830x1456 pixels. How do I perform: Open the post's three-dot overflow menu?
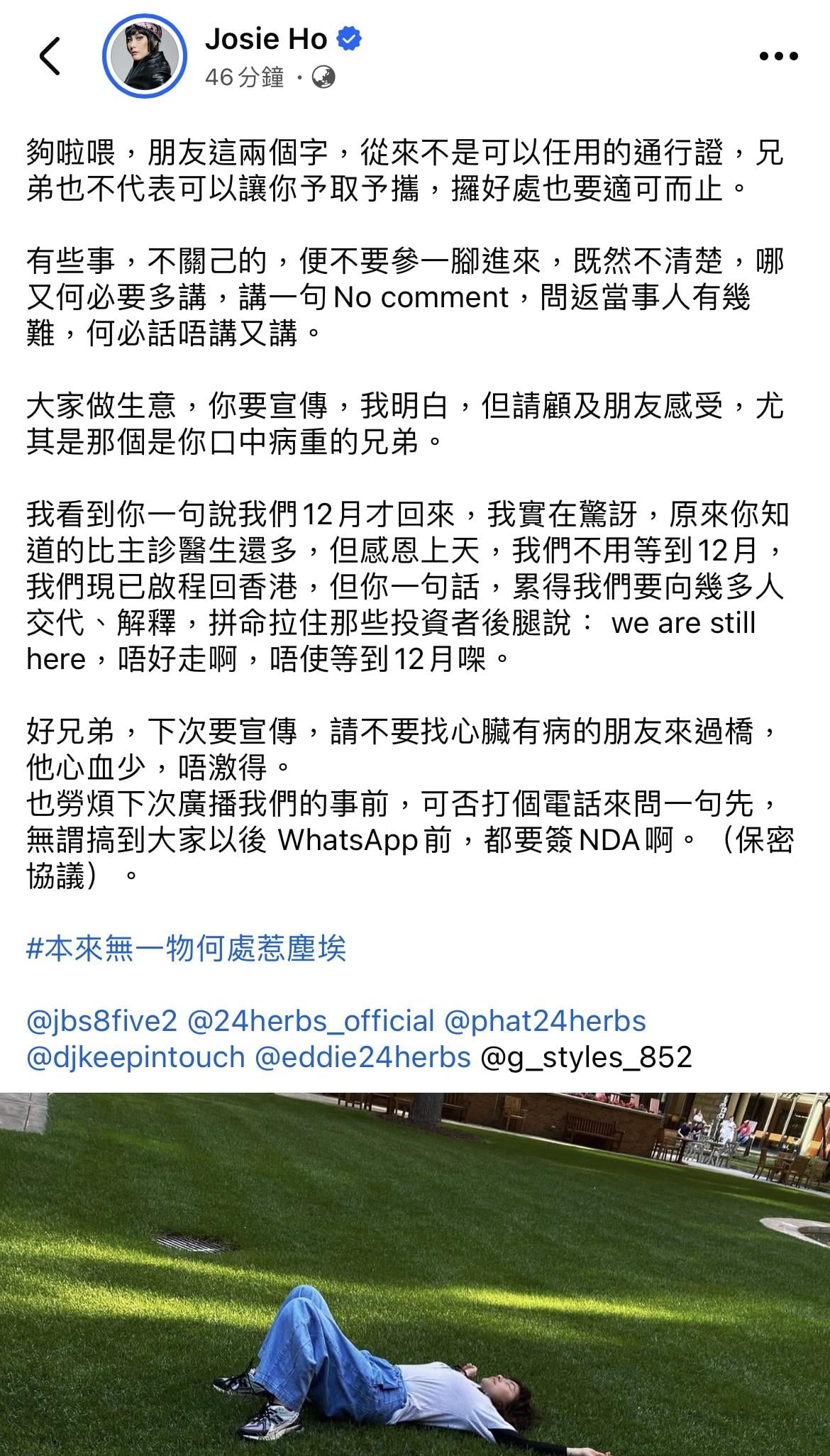tap(778, 57)
